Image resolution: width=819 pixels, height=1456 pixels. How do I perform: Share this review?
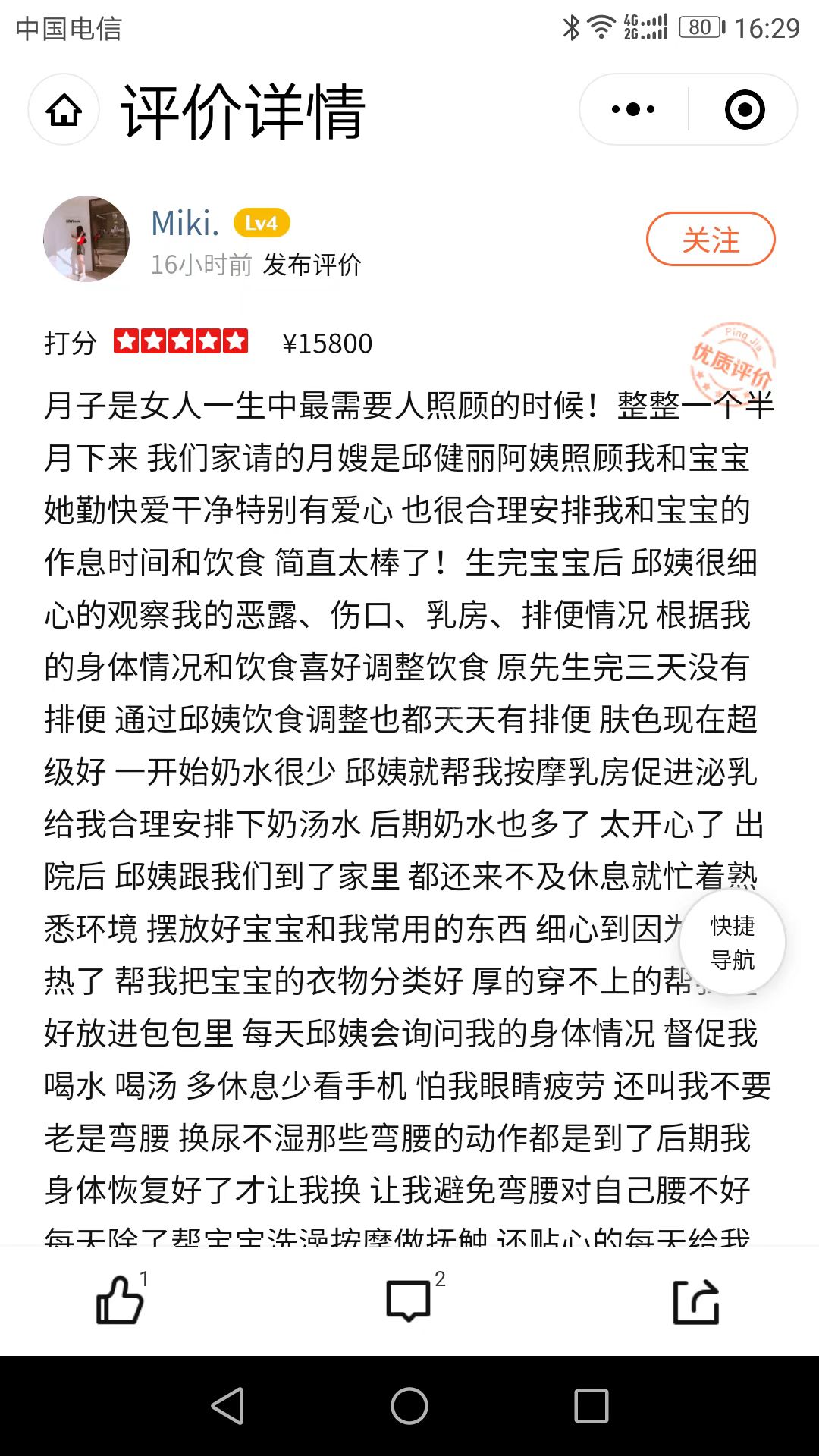[x=695, y=1301]
